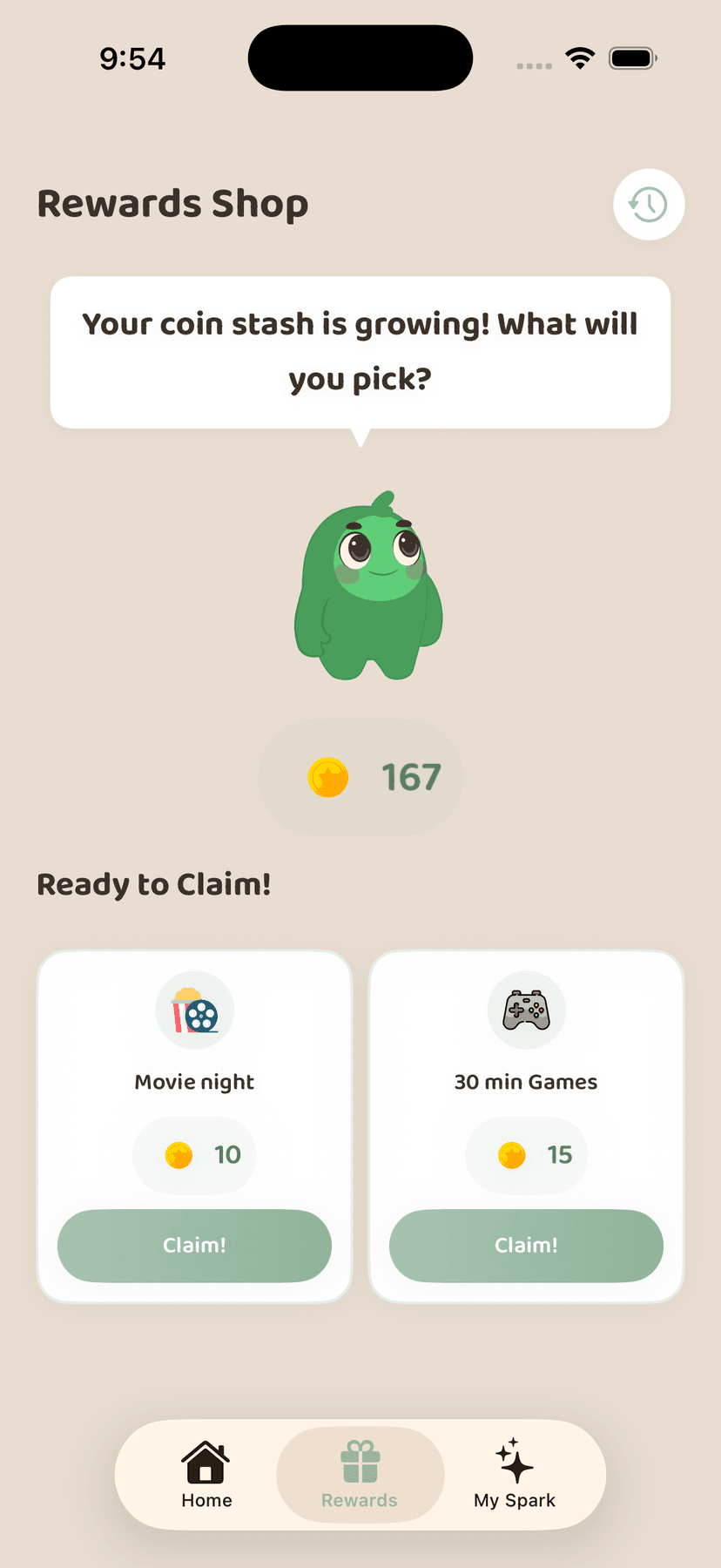Tap the My Spark sparkle icon
The image size is (721, 1568).
[514, 1460]
